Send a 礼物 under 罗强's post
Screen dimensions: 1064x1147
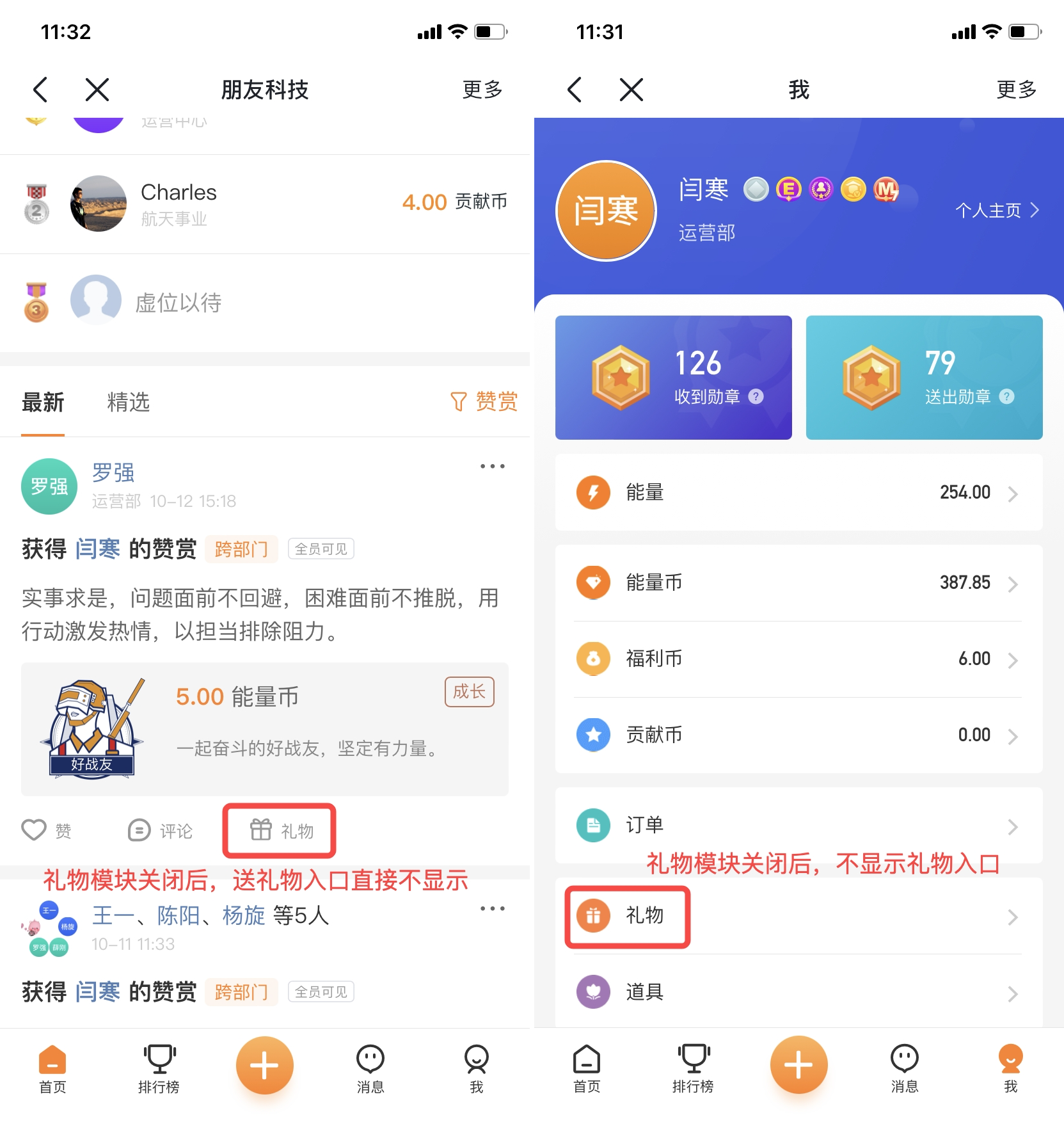coord(280,830)
